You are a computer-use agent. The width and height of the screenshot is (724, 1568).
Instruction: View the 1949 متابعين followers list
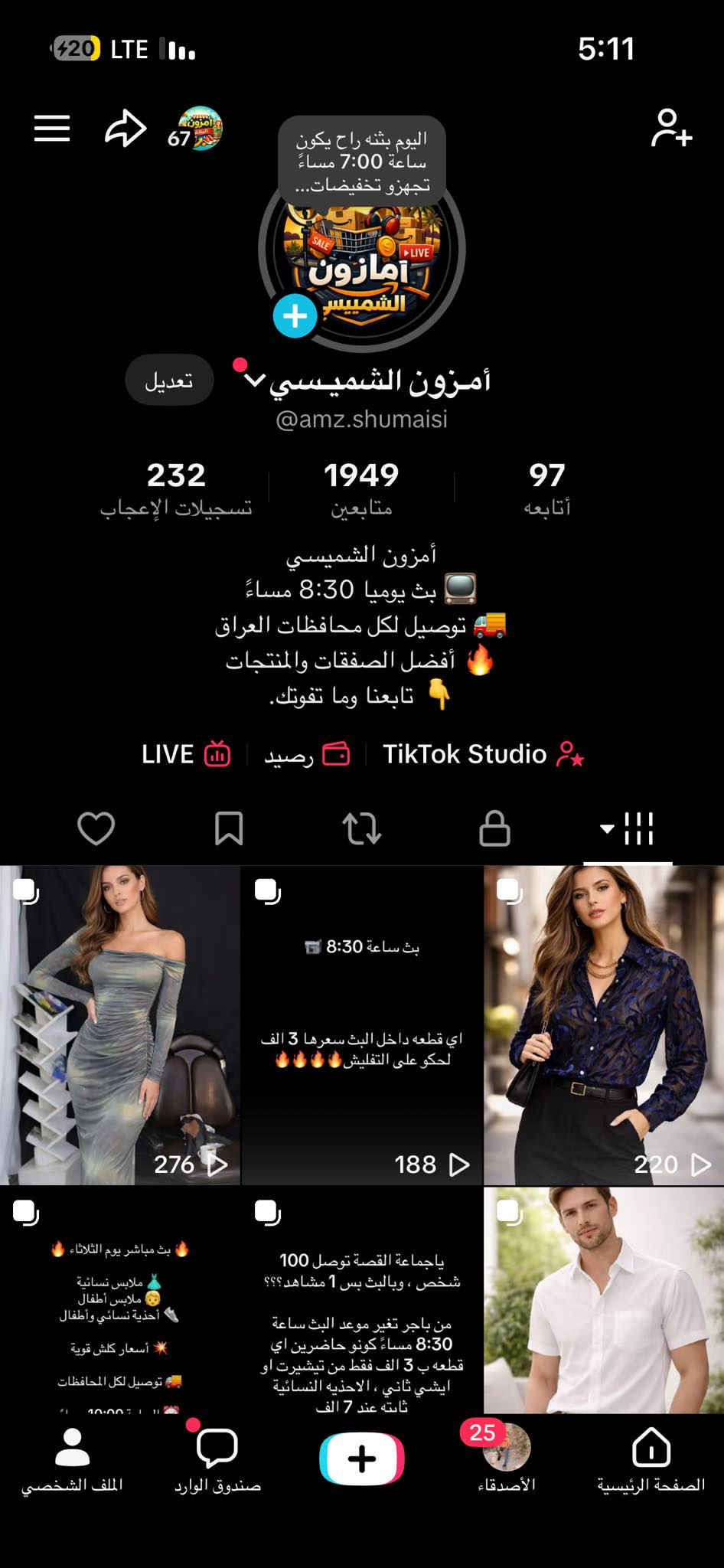click(361, 488)
